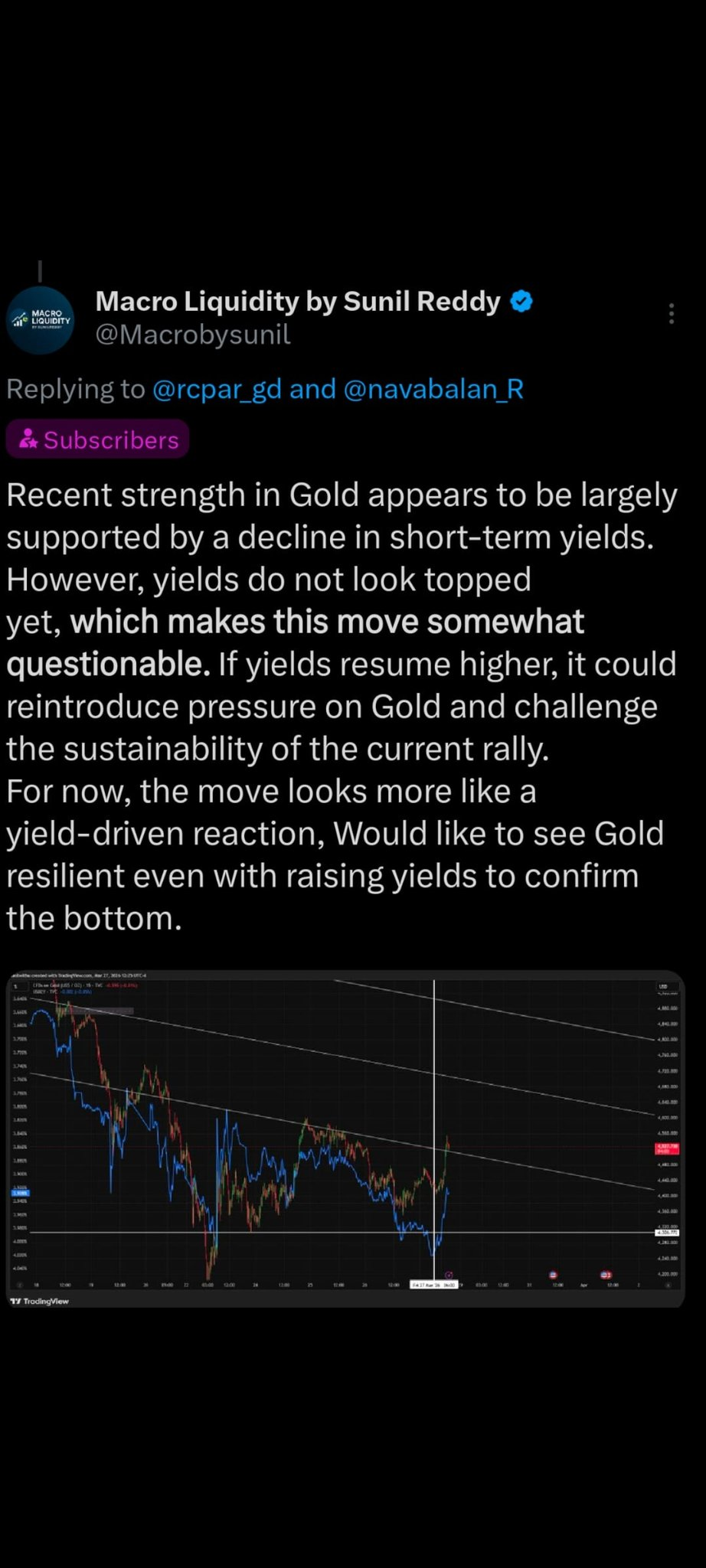Open Macro Liquidity by Sunil Reddy's name
Screen dimensions: 706x1568
click(297, 302)
